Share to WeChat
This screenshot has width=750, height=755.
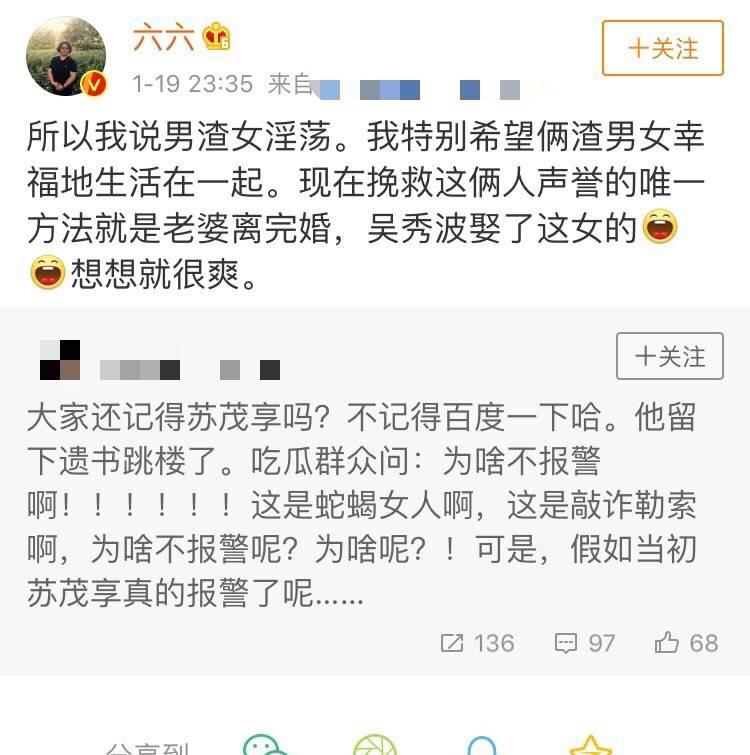tap(263, 745)
